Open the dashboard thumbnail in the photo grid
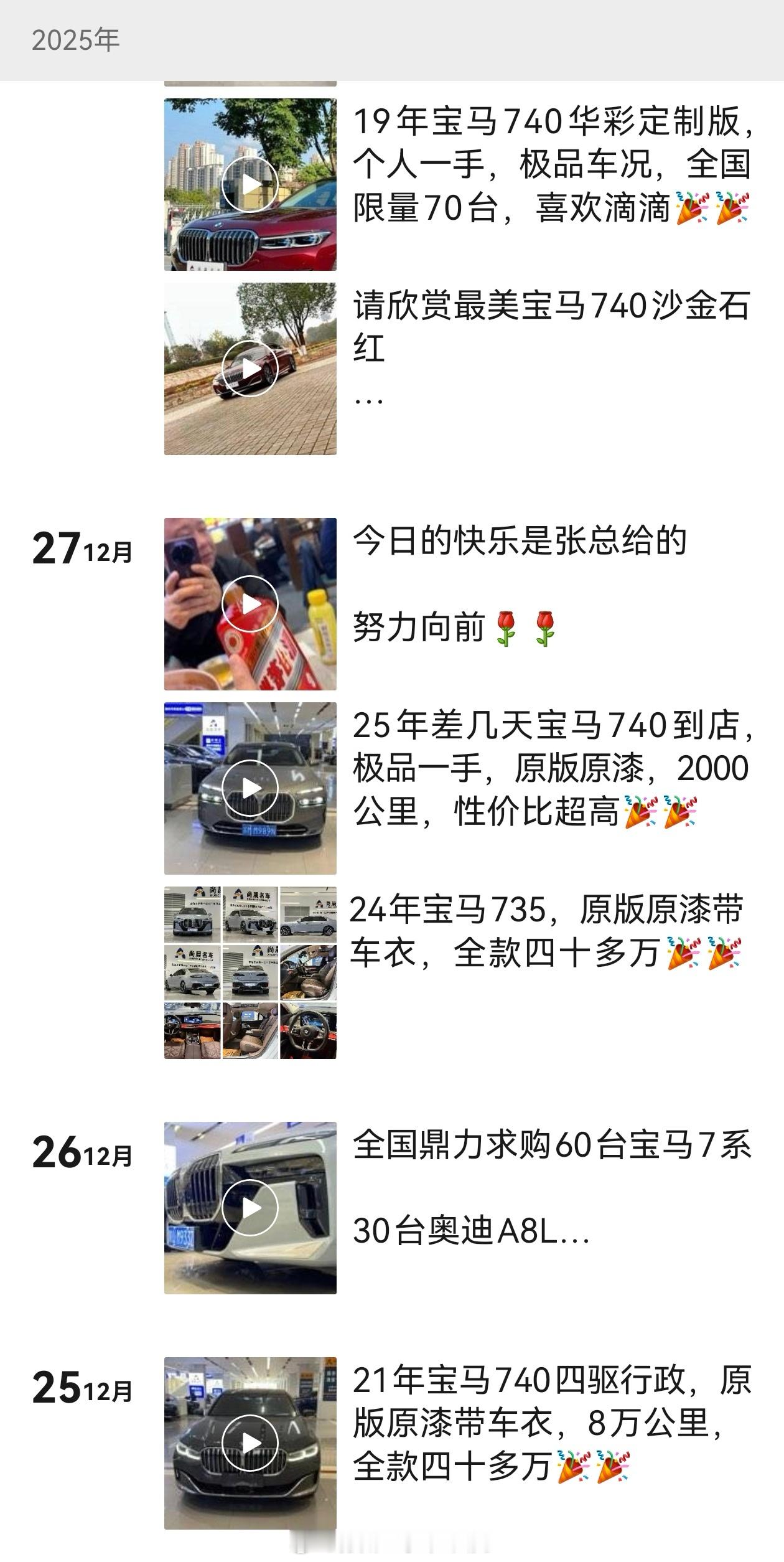Viewport: 784px width, 1562px height. (x=193, y=1030)
